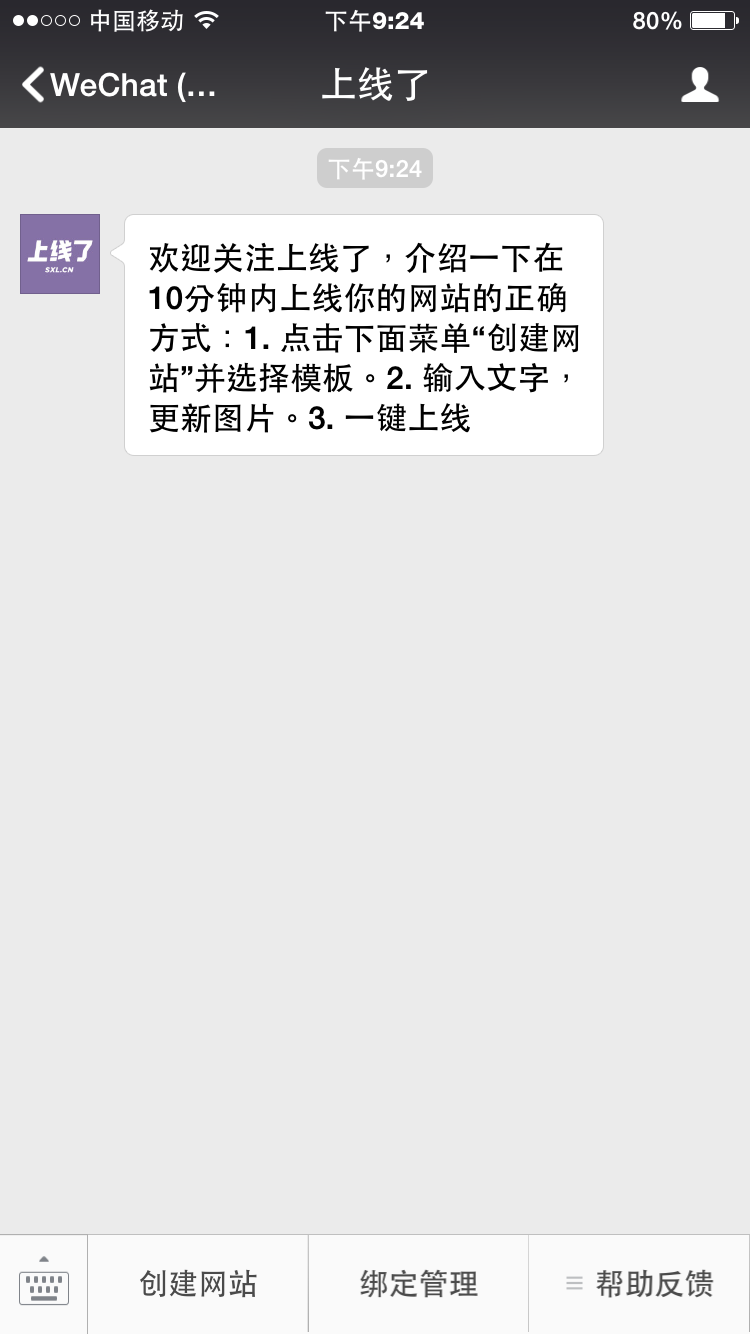
Task: Open the 创建网站 menu
Action: (x=198, y=1284)
